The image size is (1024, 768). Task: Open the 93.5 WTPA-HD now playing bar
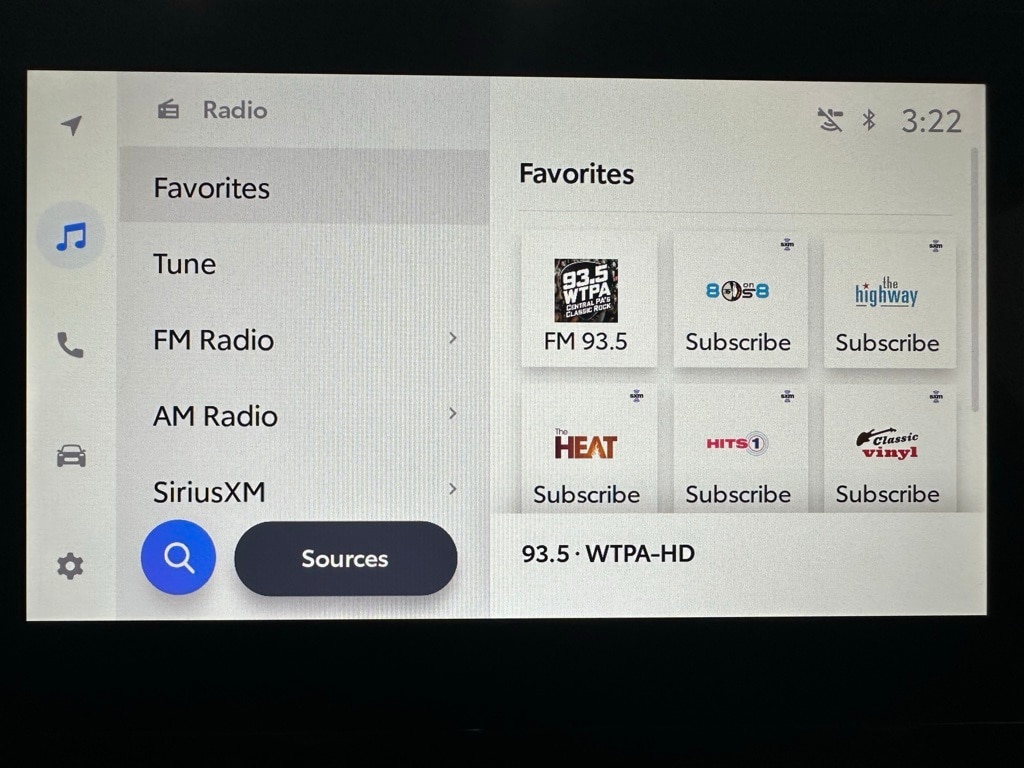[x=737, y=554]
